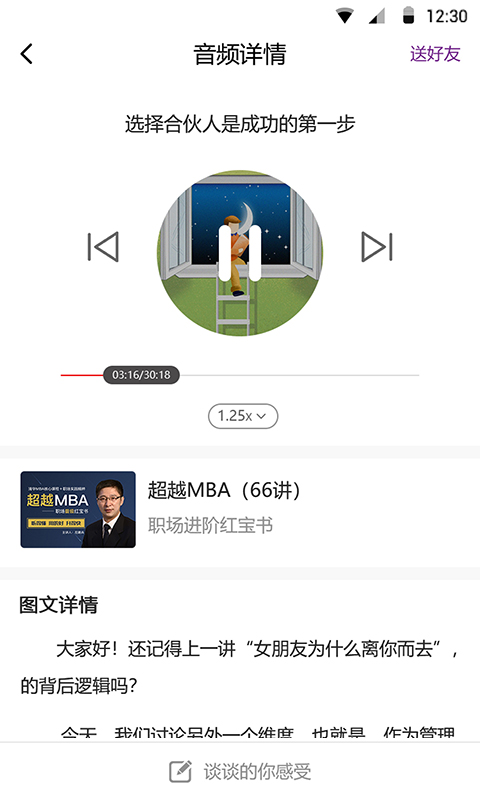Open the 超越MBA（66讲）course card

(x=240, y=509)
